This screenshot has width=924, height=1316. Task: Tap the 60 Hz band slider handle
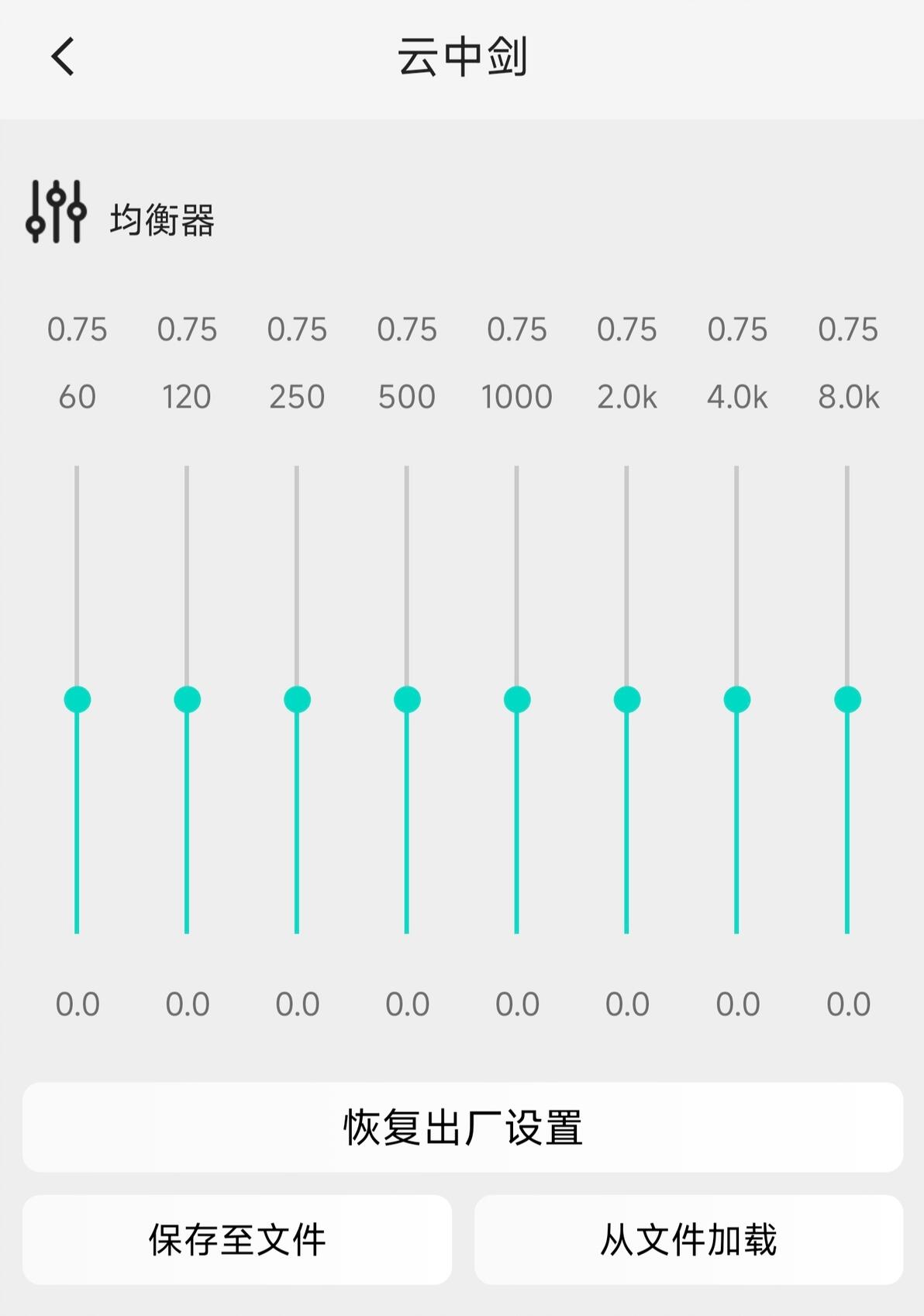78,700
